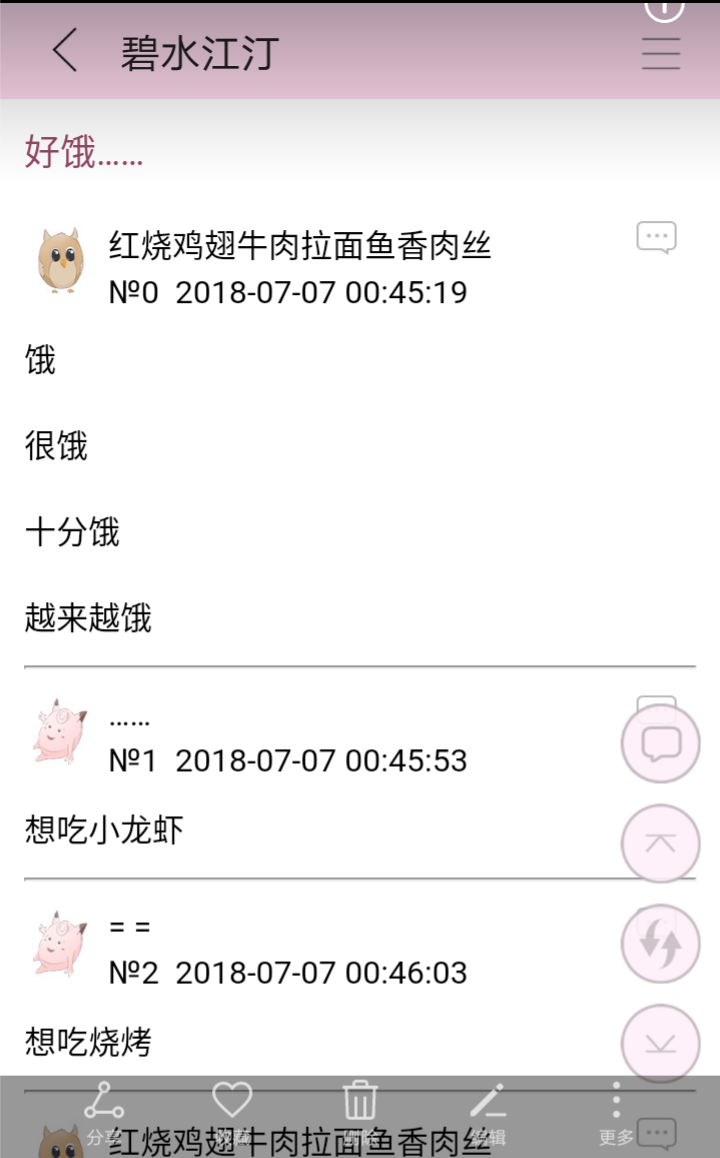Open the 更多 options in the toolbar
Screen dimensions: 720x1158
point(616,1112)
